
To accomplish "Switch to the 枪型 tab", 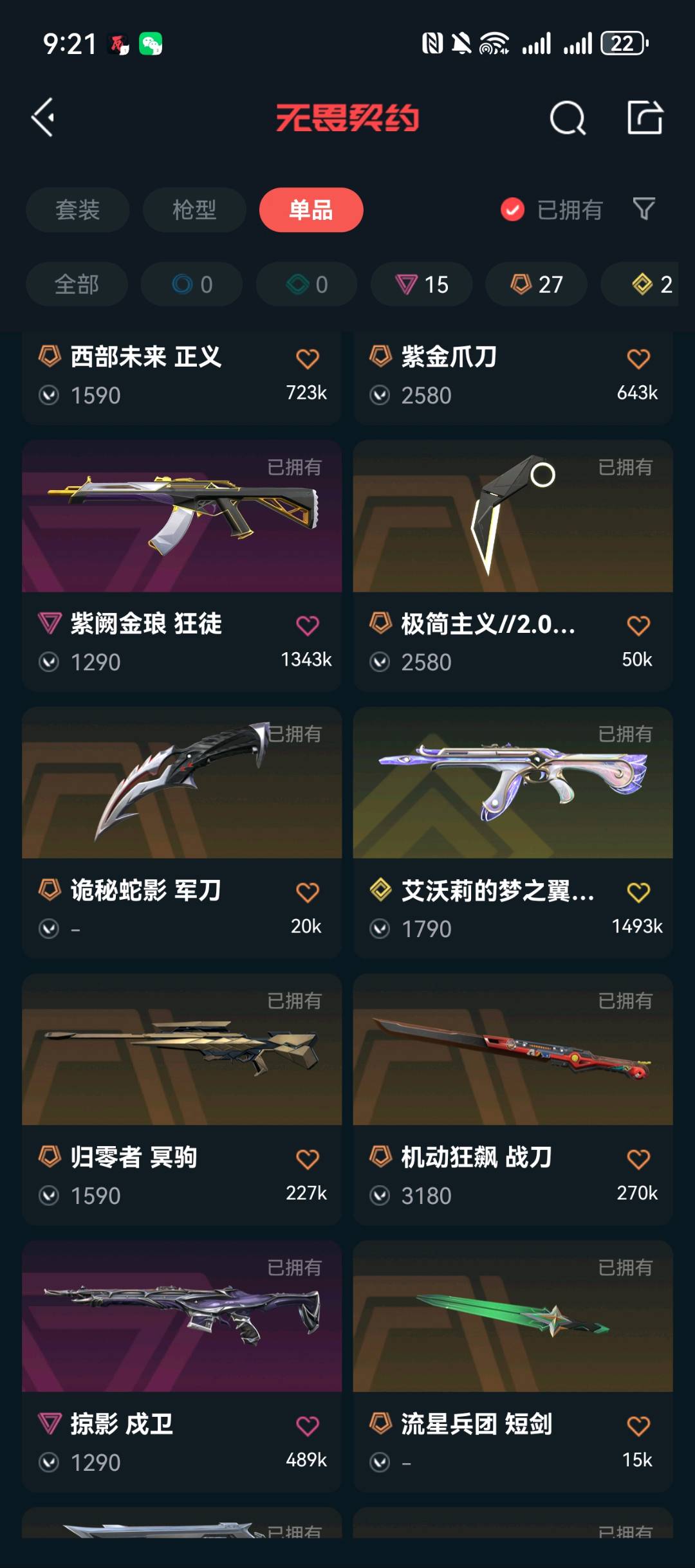I will (x=194, y=210).
